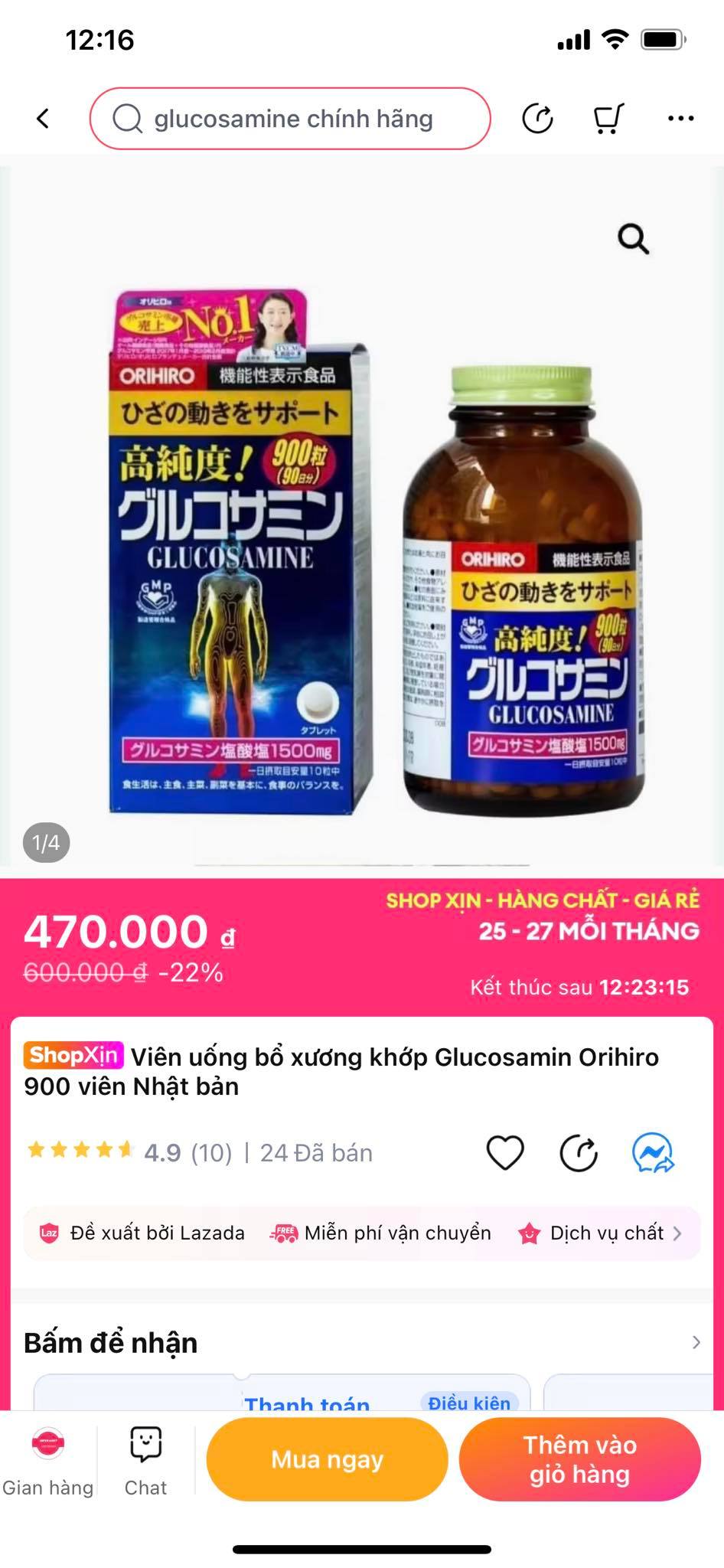Buy now with Mua ngay
This screenshot has width=724, height=1568.
327,1459
